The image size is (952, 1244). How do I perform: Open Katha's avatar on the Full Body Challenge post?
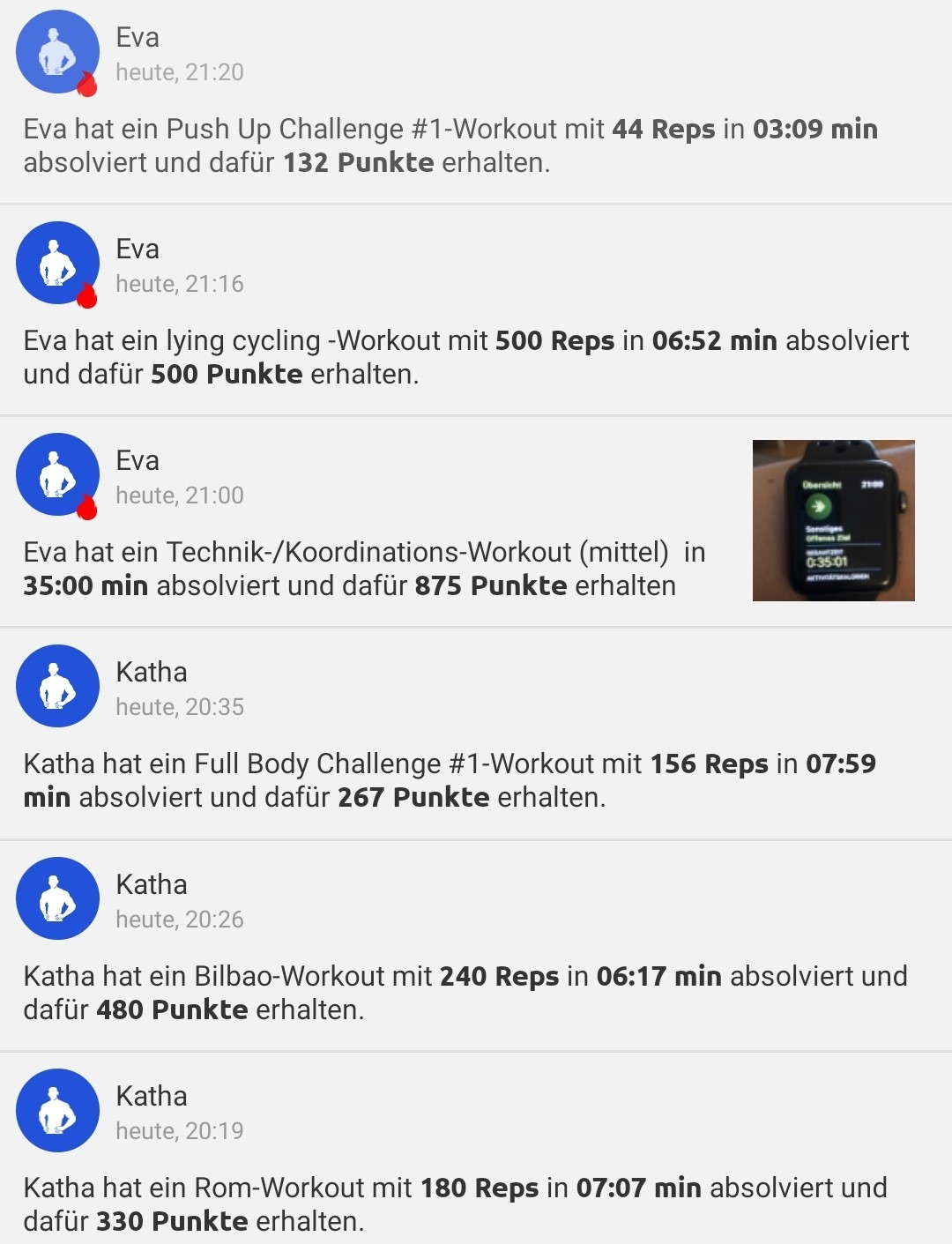coord(57,686)
